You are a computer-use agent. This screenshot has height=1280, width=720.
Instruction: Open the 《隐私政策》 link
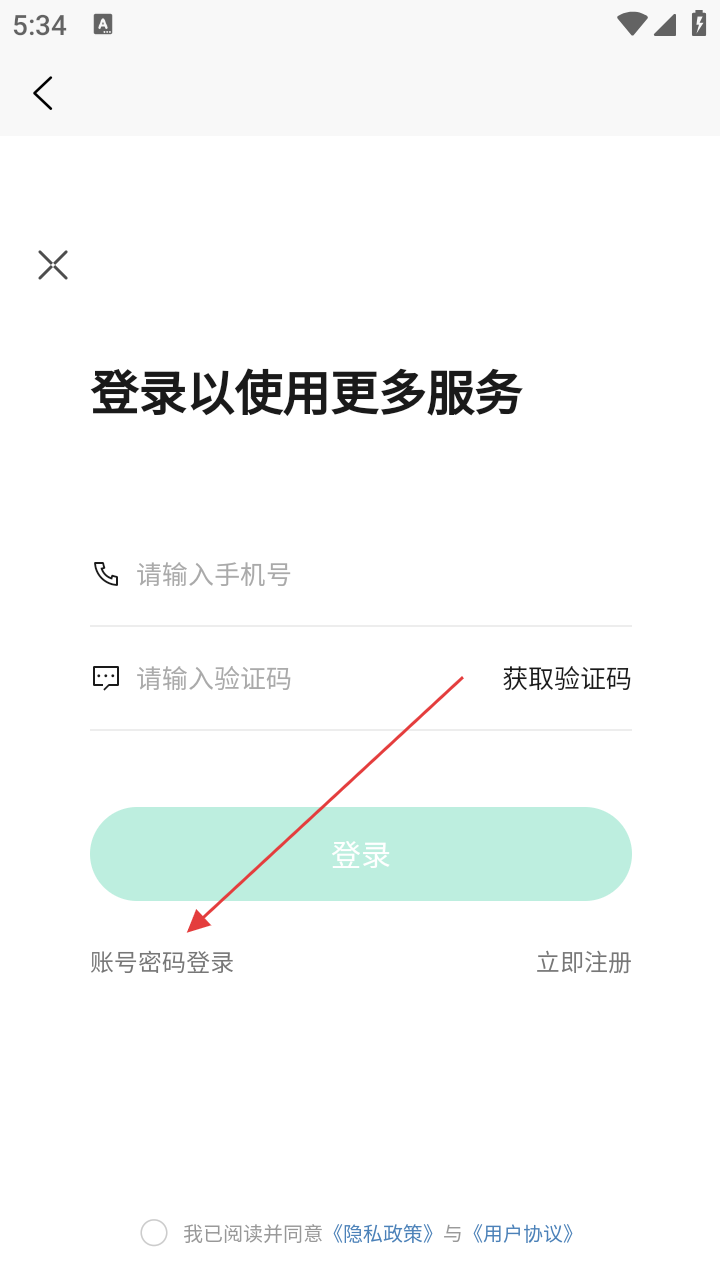coord(385,1234)
